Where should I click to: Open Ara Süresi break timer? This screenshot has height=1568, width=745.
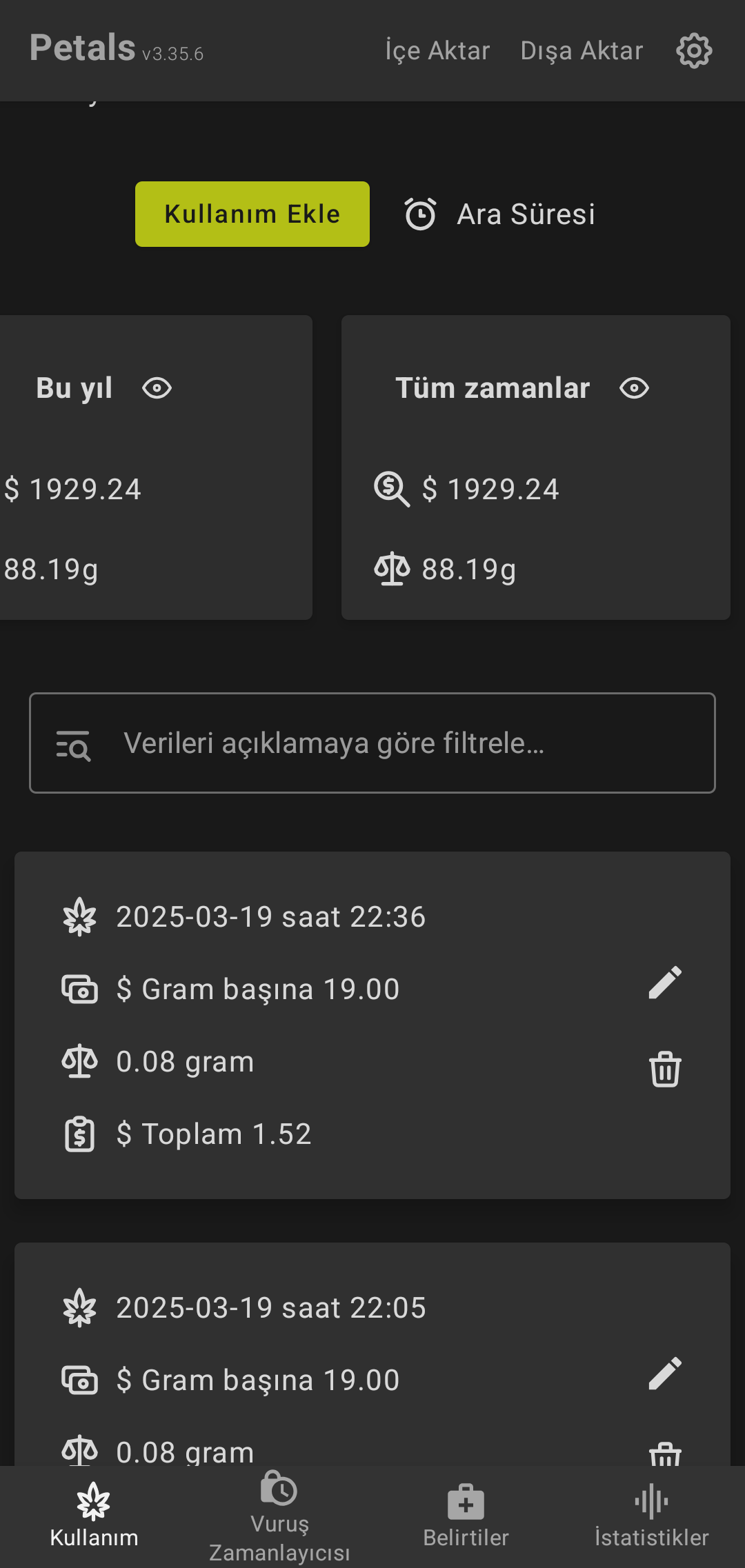pyautogui.click(x=499, y=214)
